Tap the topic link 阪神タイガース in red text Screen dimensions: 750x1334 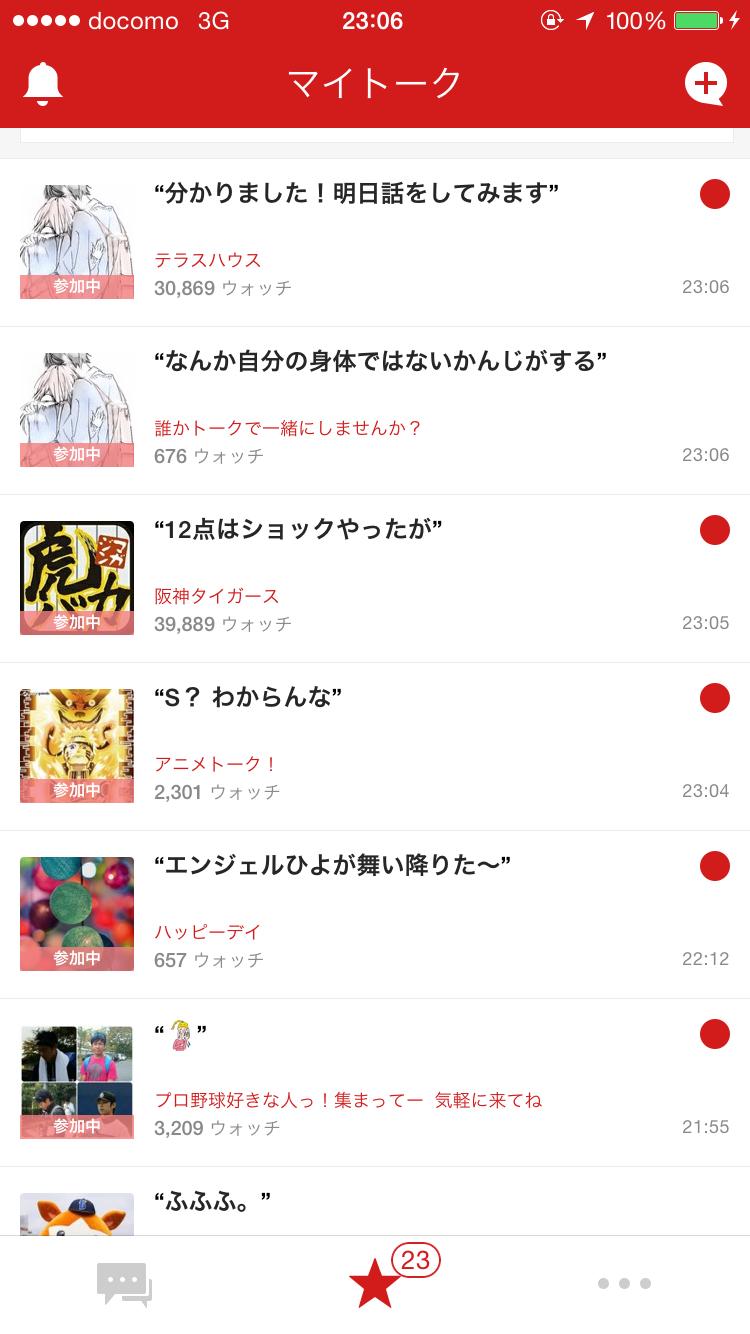pos(218,595)
